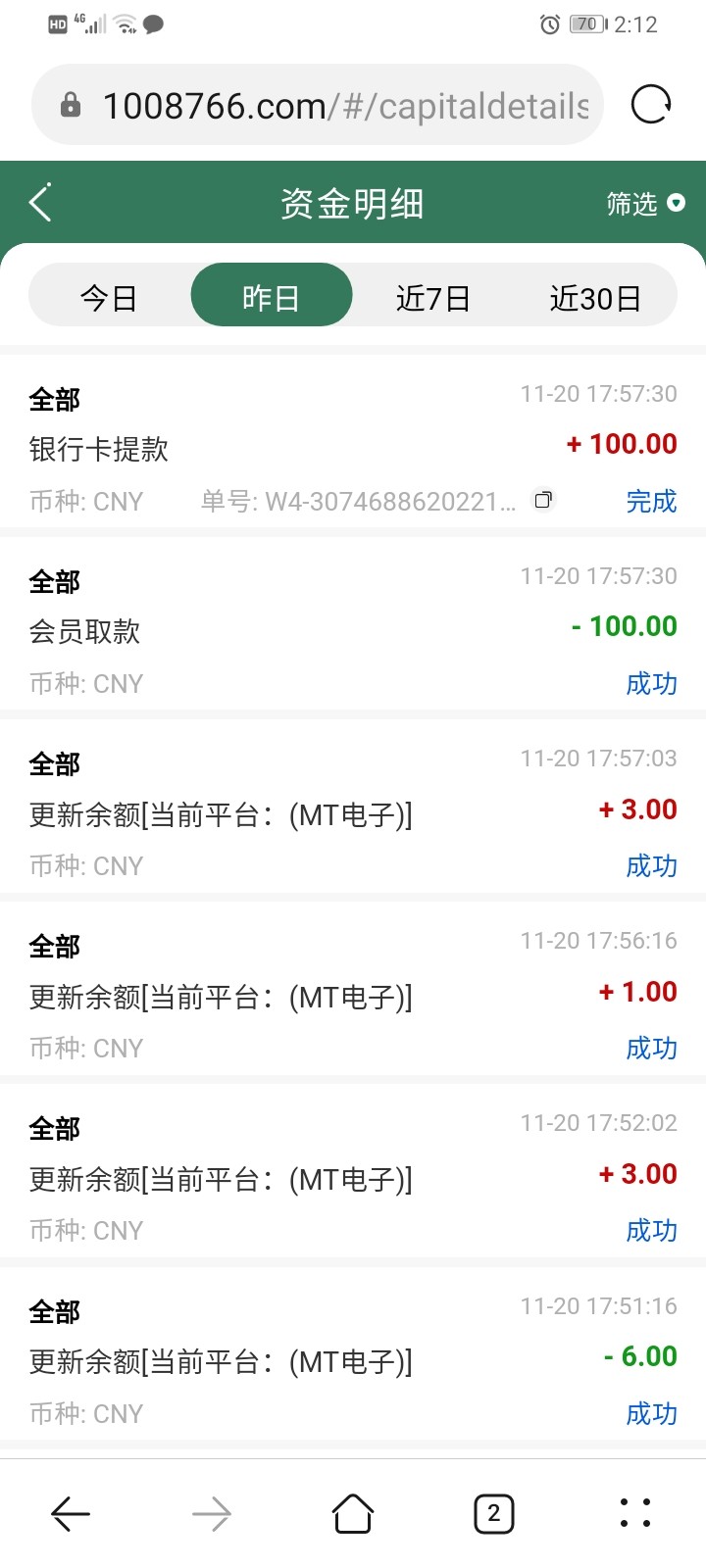The width and height of the screenshot is (706, 1568).
Task: Tap the page back arrow in green header
Action: pos(39,203)
